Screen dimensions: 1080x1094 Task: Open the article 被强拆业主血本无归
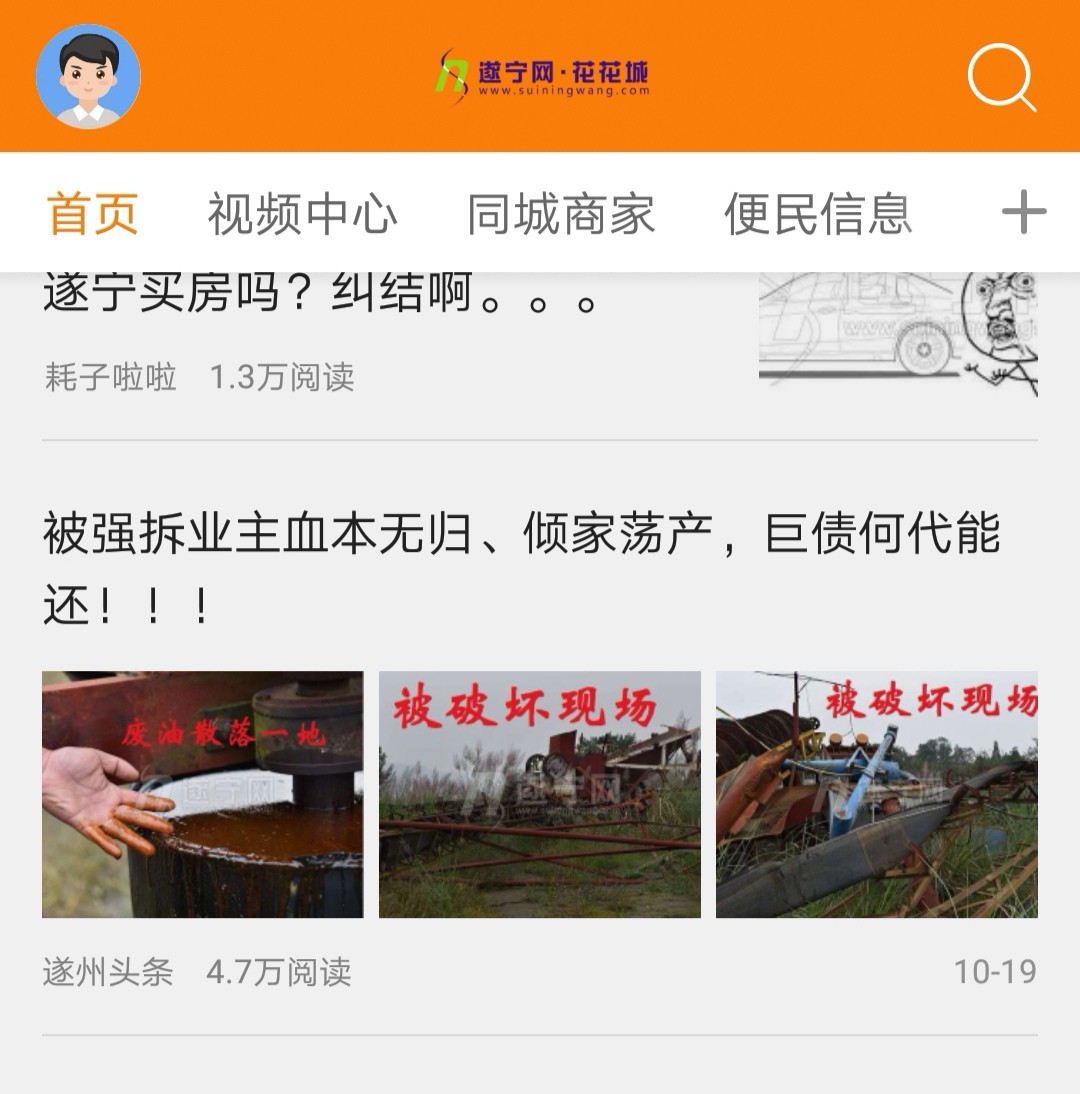(x=520, y=565)
